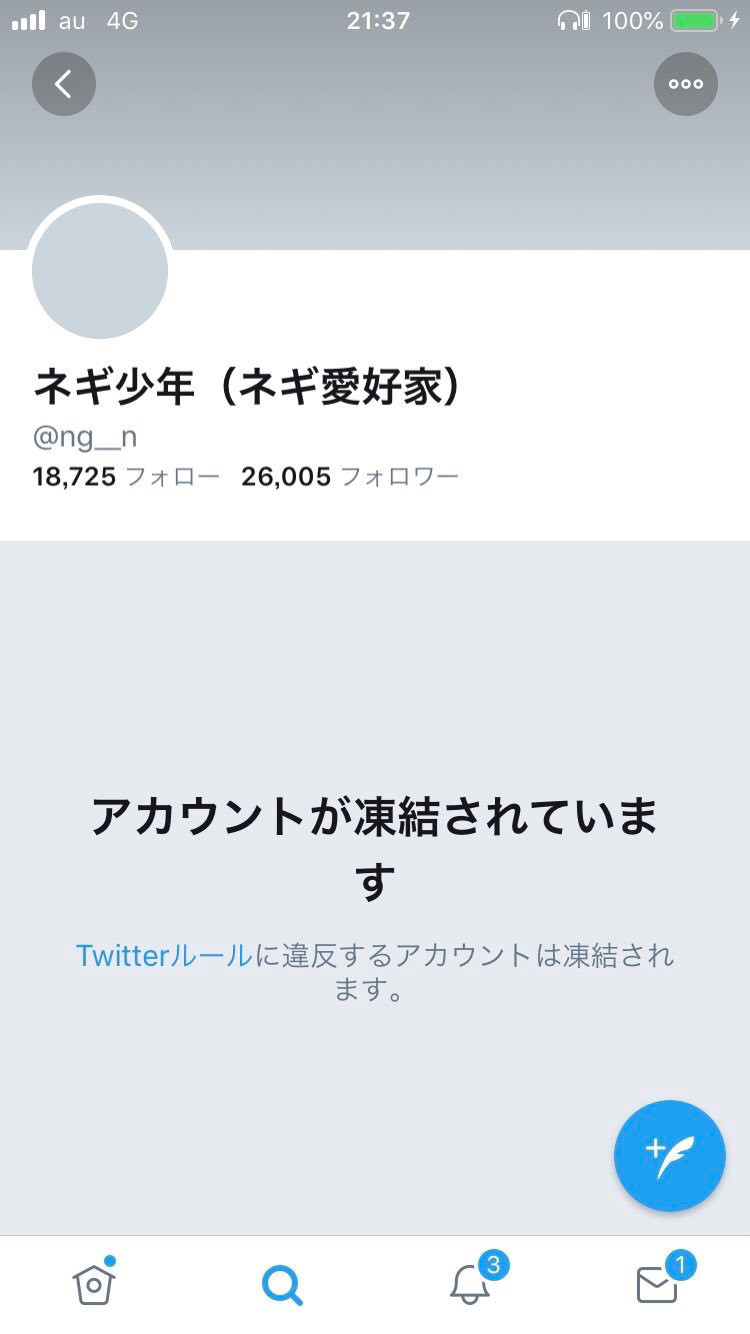The height and width of the screenshot is (1334, 750).
Task: Go back using the arrow button
Action: (x=64, y=84)
